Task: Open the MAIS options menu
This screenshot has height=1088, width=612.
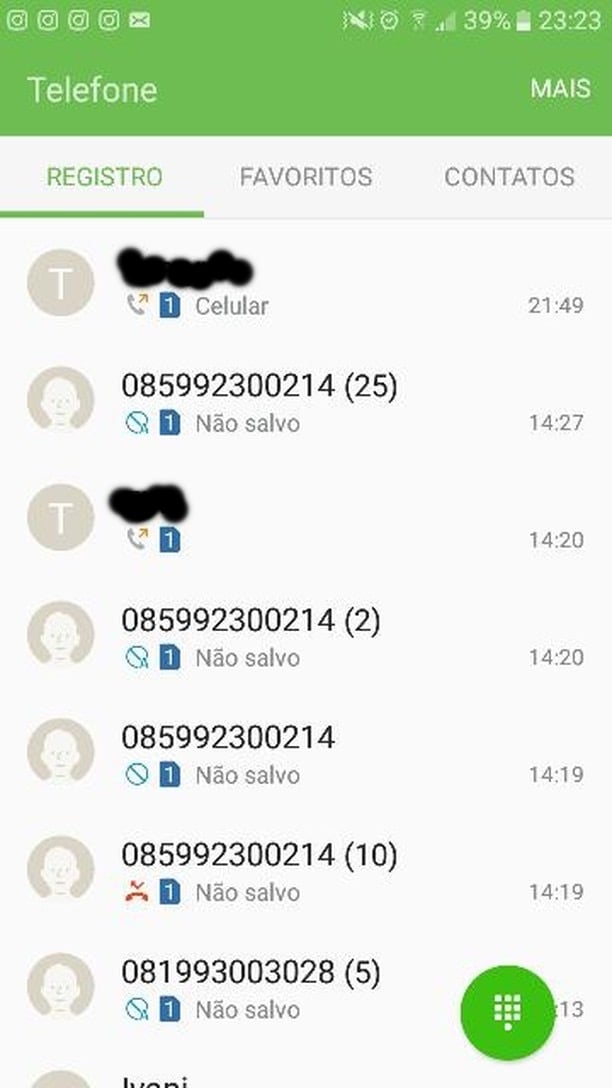Action: pos(560,88)
